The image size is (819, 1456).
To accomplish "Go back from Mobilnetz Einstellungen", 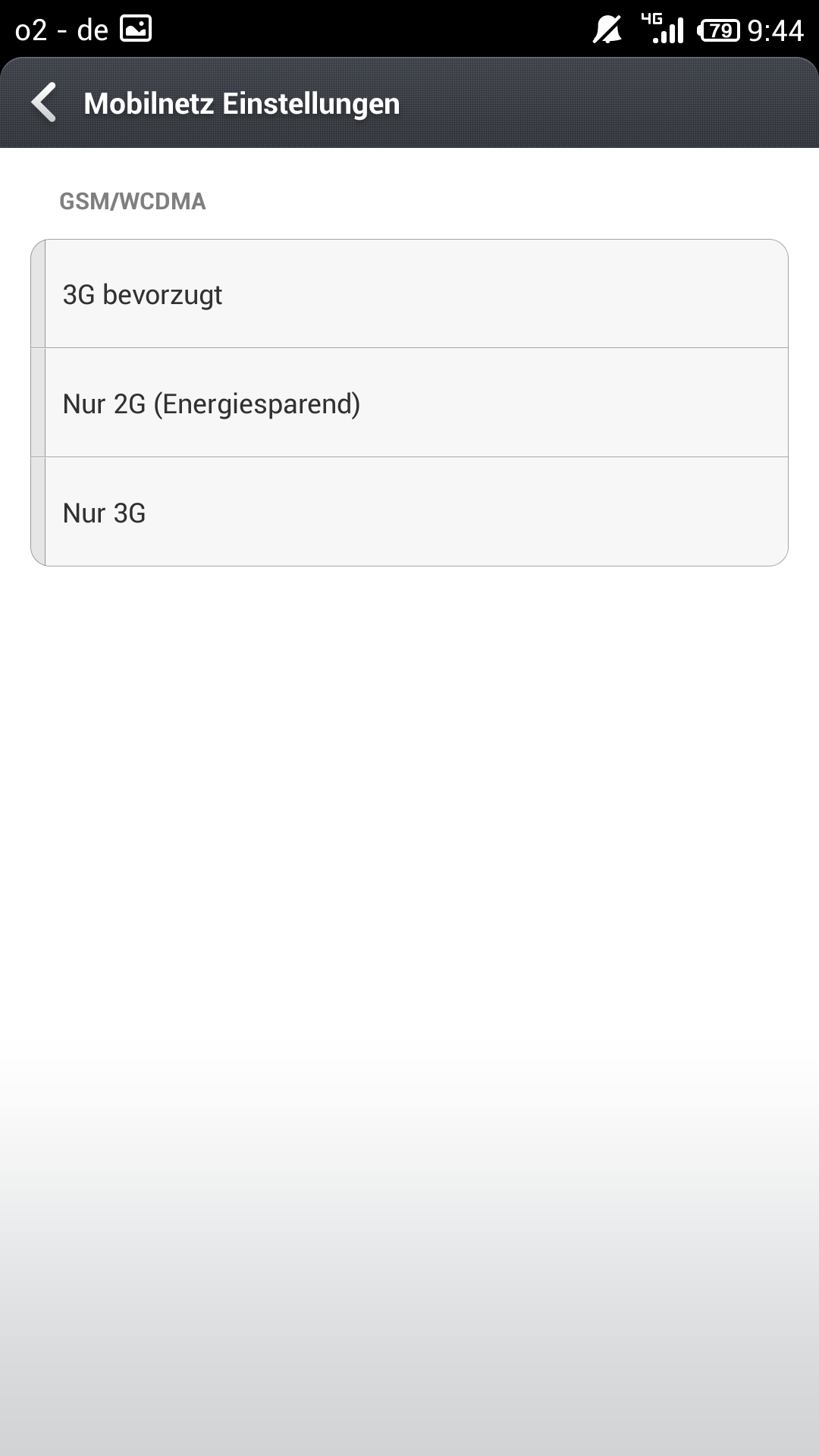I will (44, 103).
